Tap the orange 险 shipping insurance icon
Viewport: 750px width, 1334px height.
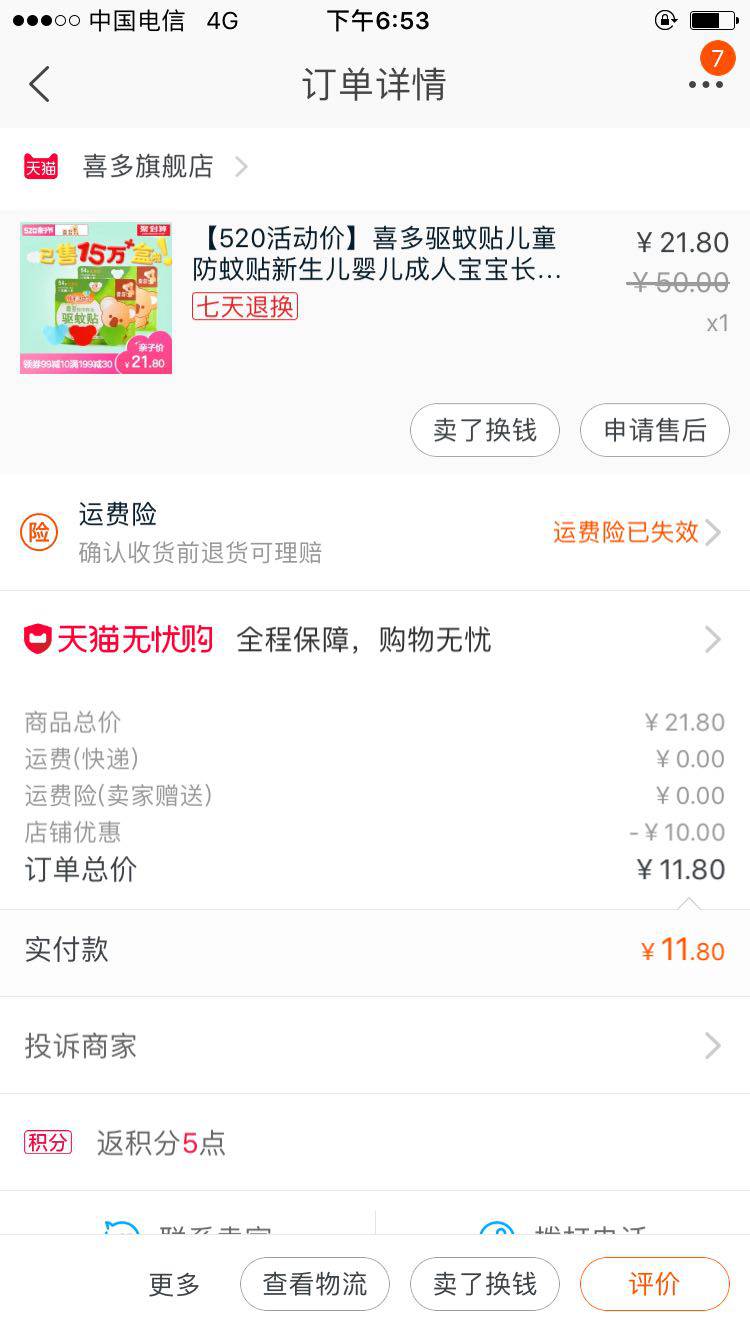pyautogui.click(x=38, y=531)
